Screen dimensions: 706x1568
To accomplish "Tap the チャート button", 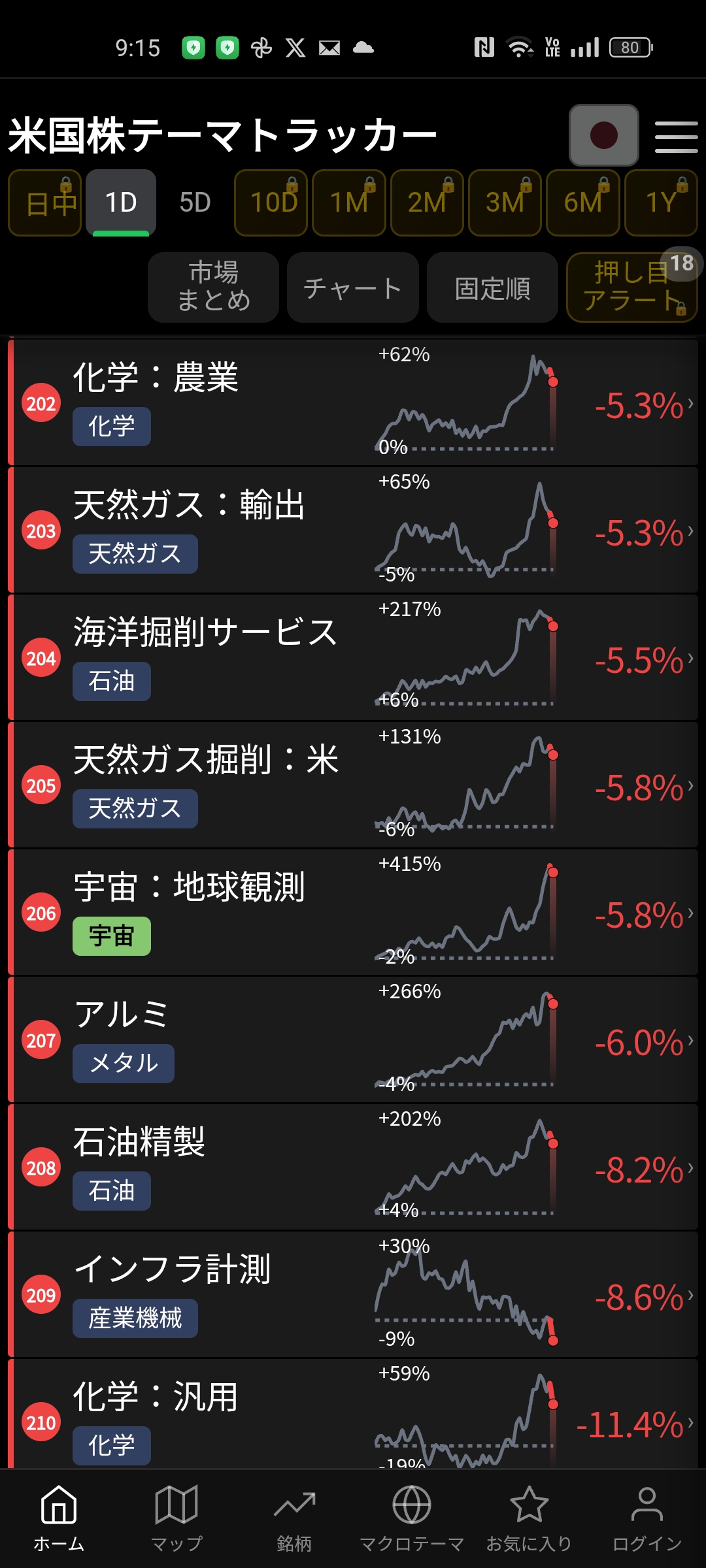I will pyautogui.click(x=352, y=287).
